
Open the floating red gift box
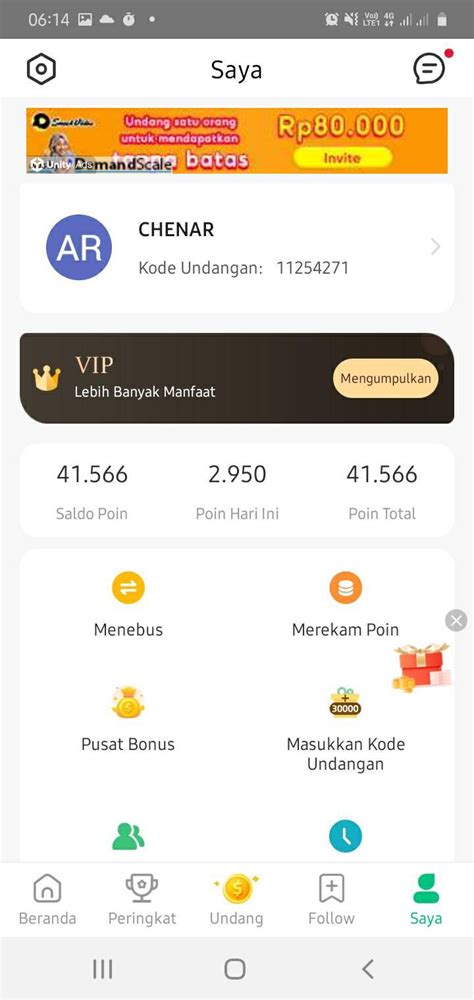(x=422, y=666)
